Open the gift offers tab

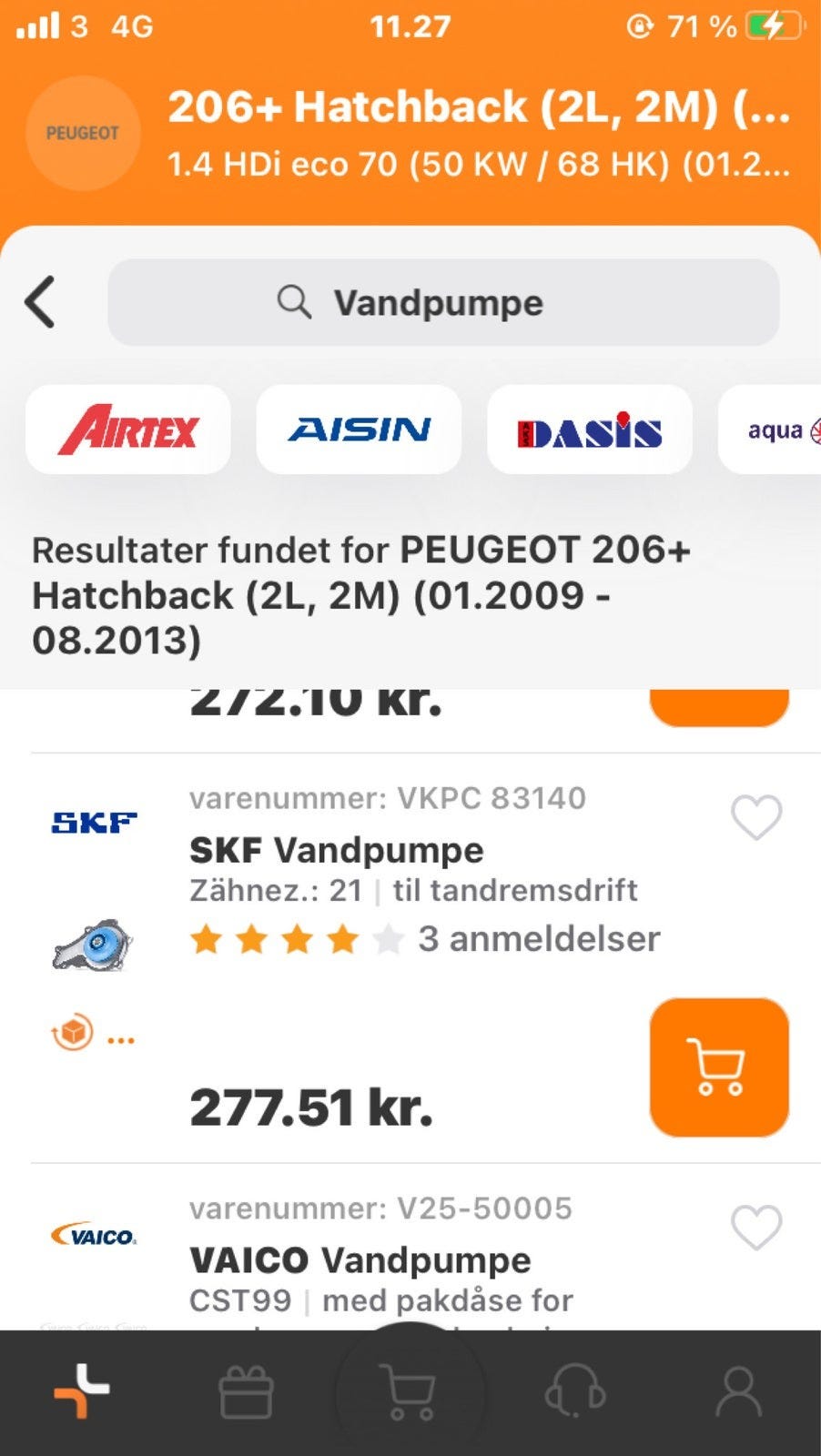246,1392
